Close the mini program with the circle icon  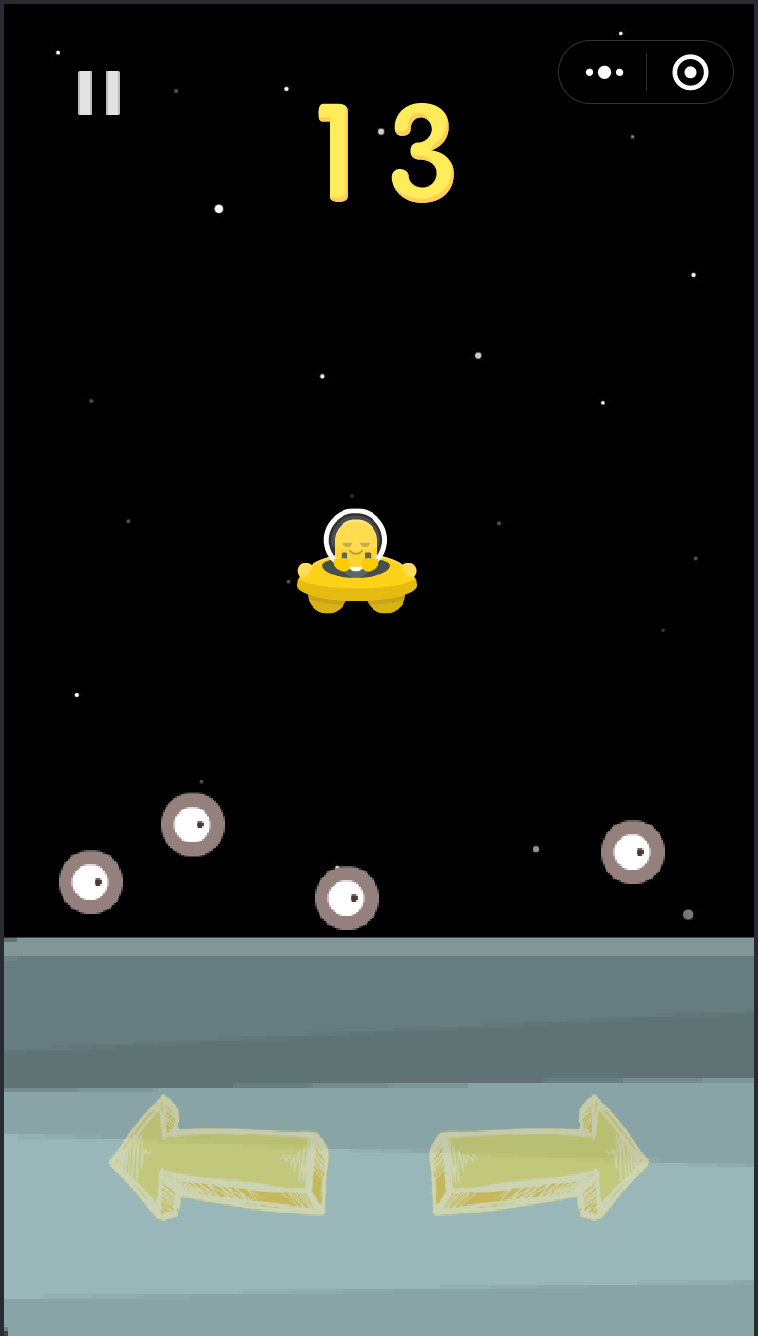point(690,72)
